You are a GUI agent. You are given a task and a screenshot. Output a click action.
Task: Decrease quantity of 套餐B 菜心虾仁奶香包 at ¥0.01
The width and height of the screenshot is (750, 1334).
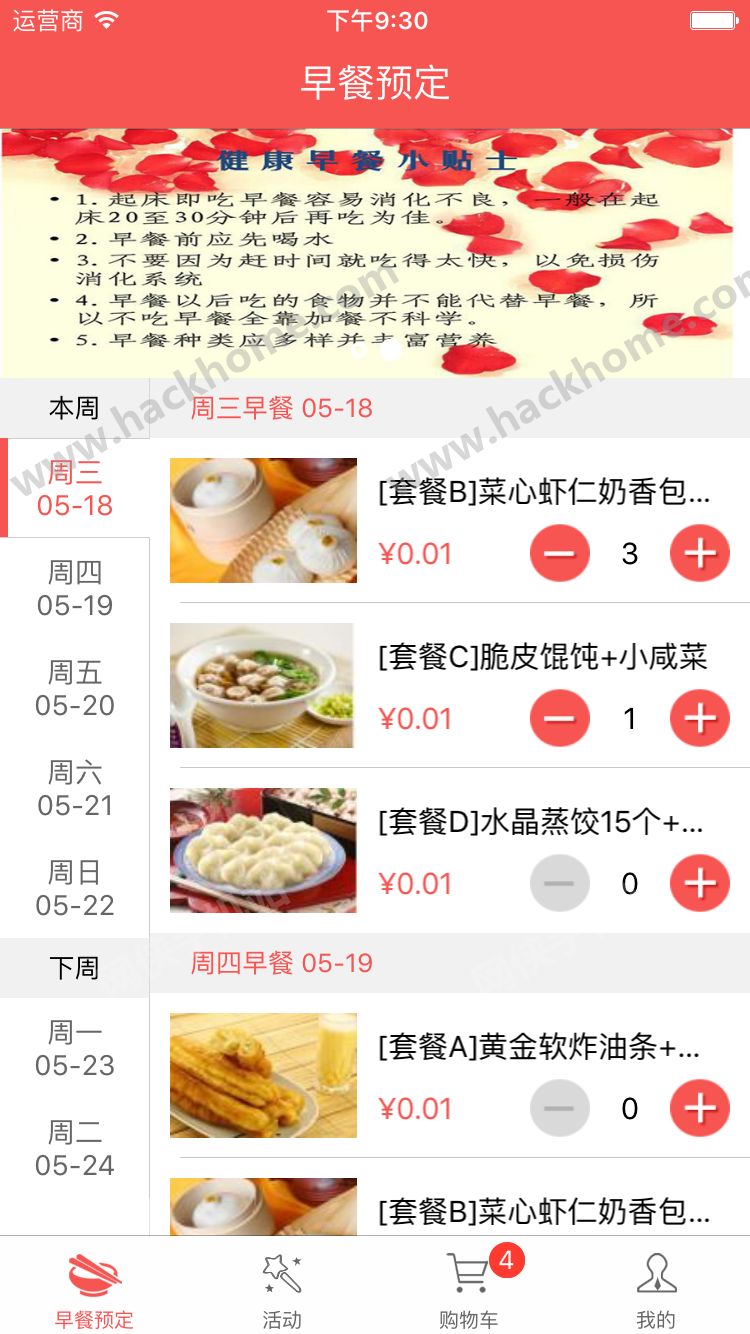[560, 553]
